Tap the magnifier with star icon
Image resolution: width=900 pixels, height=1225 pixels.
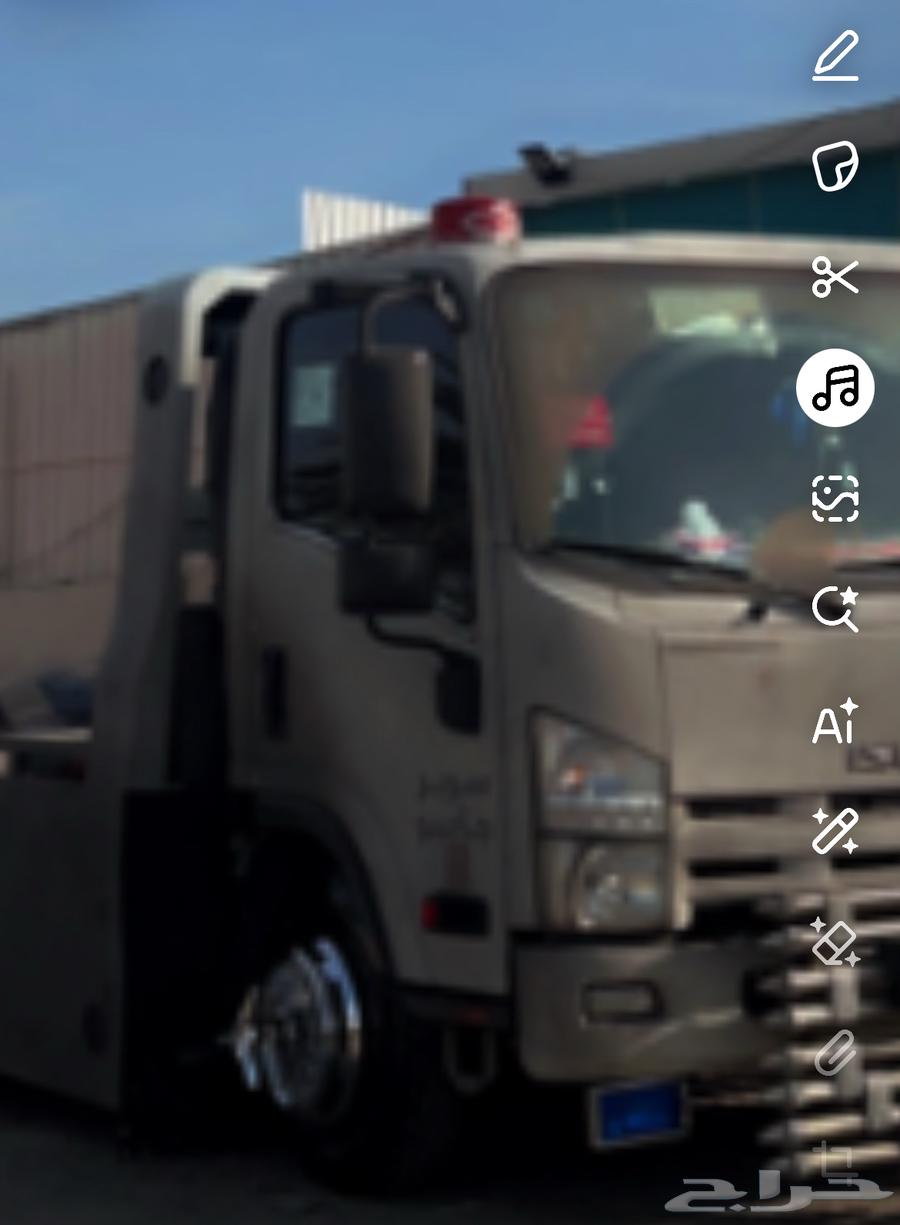pos(835,609)
